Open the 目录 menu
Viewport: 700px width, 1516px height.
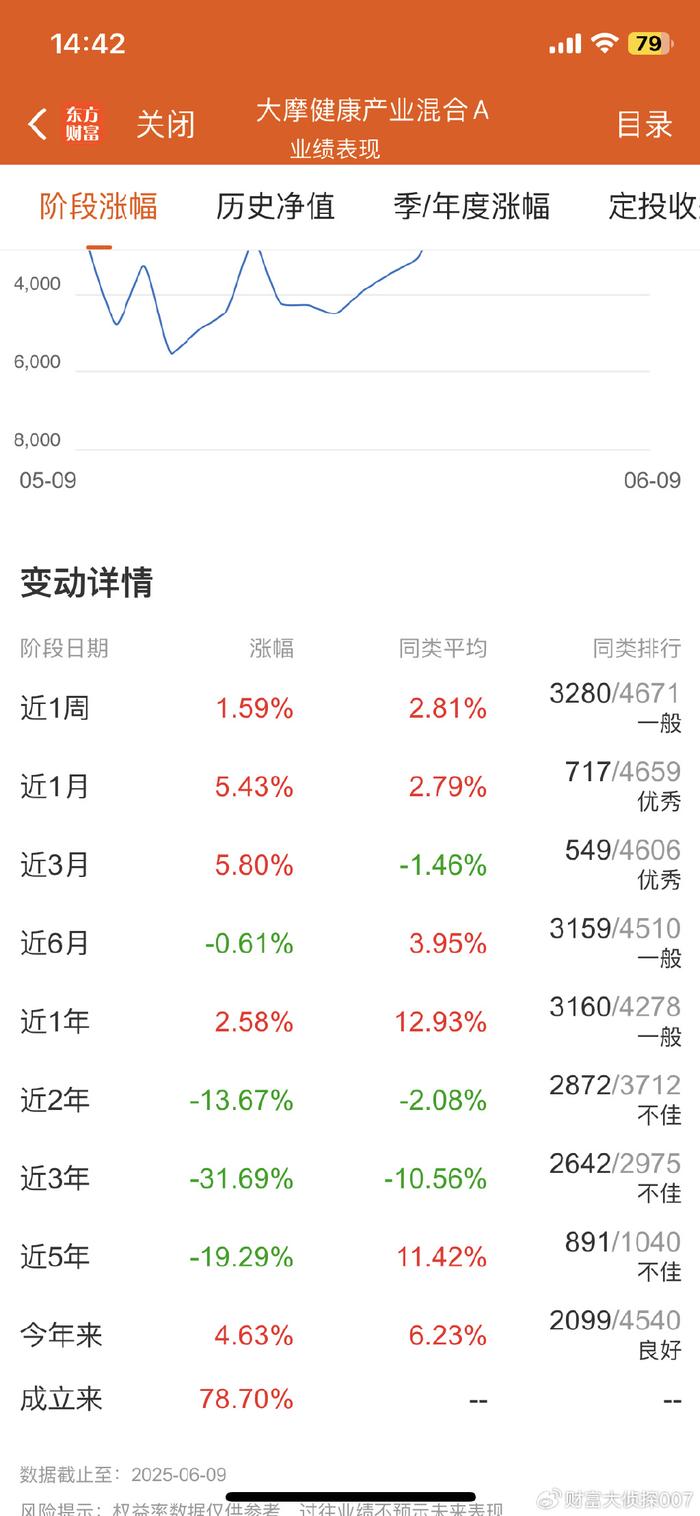click(x=644, y=125)
